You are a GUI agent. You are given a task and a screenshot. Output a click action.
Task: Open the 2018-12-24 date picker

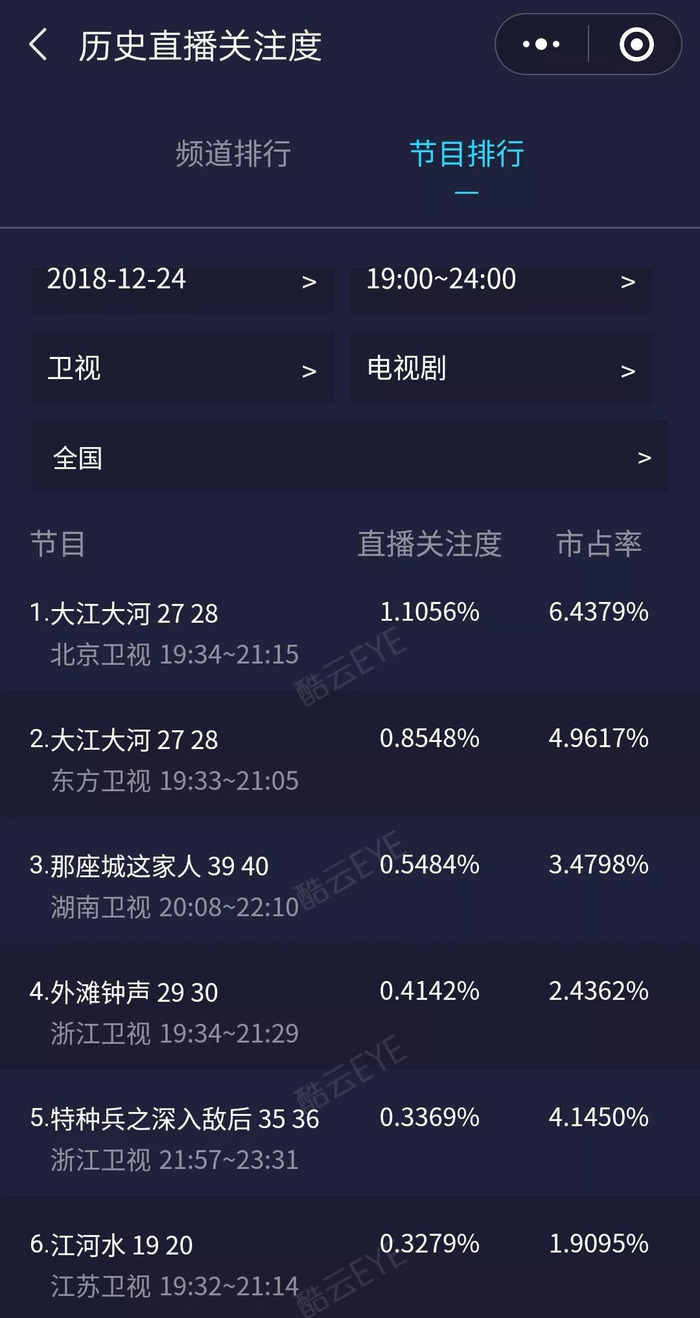(x=183, y=281)
